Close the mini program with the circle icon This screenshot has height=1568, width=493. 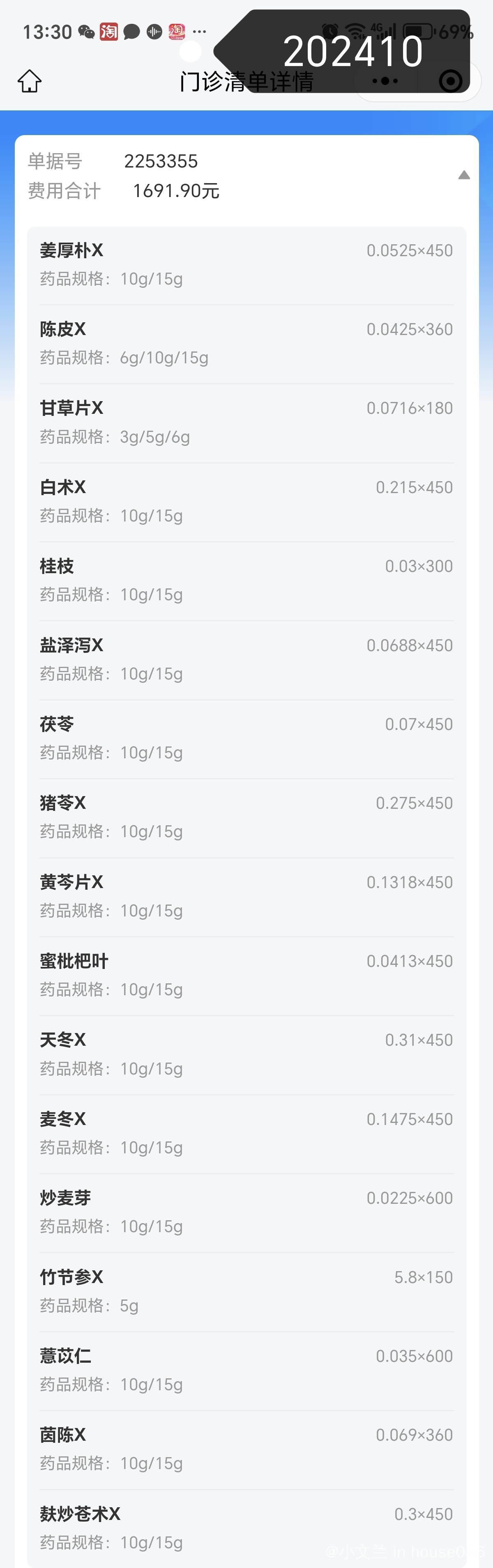tap(450, 81)
